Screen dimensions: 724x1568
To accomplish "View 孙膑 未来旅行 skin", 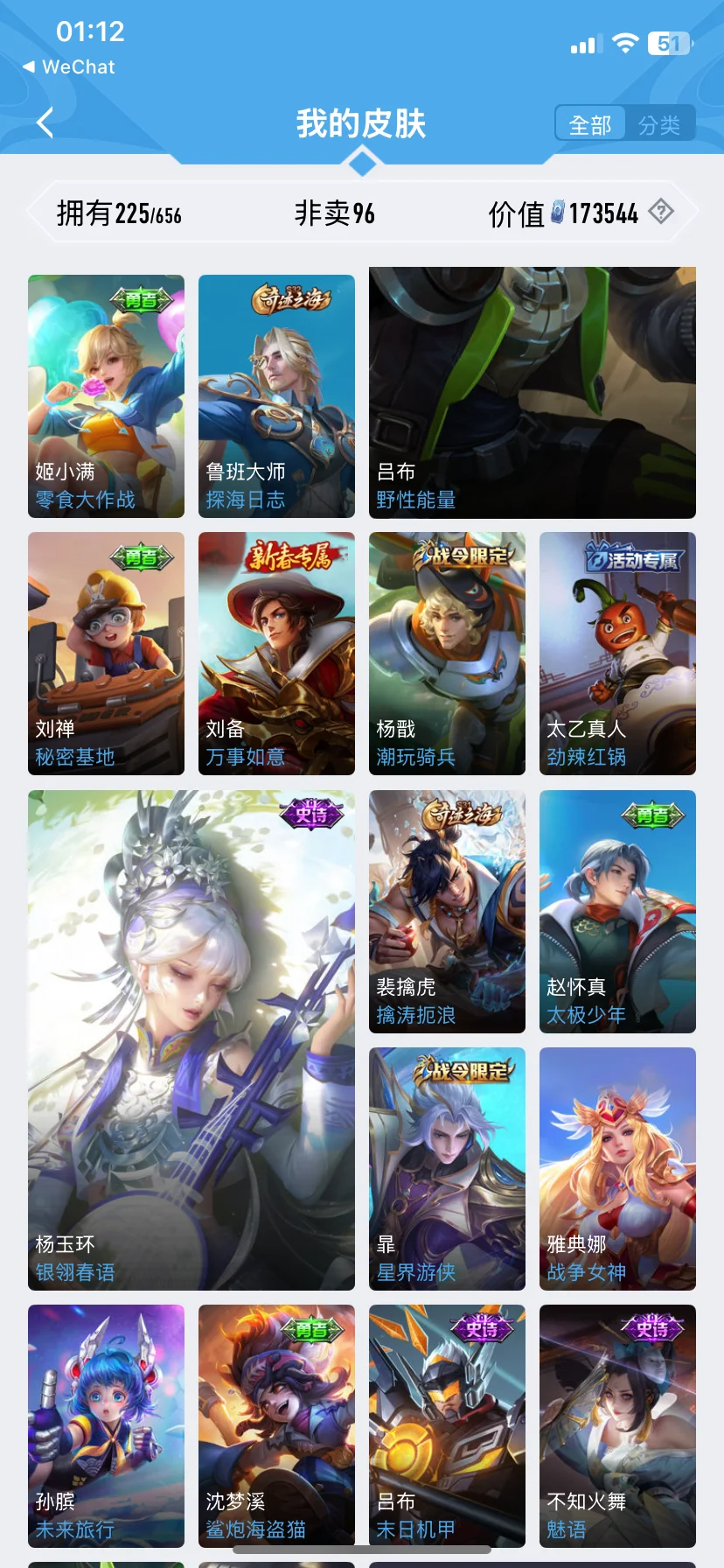I will point(106,1426).
